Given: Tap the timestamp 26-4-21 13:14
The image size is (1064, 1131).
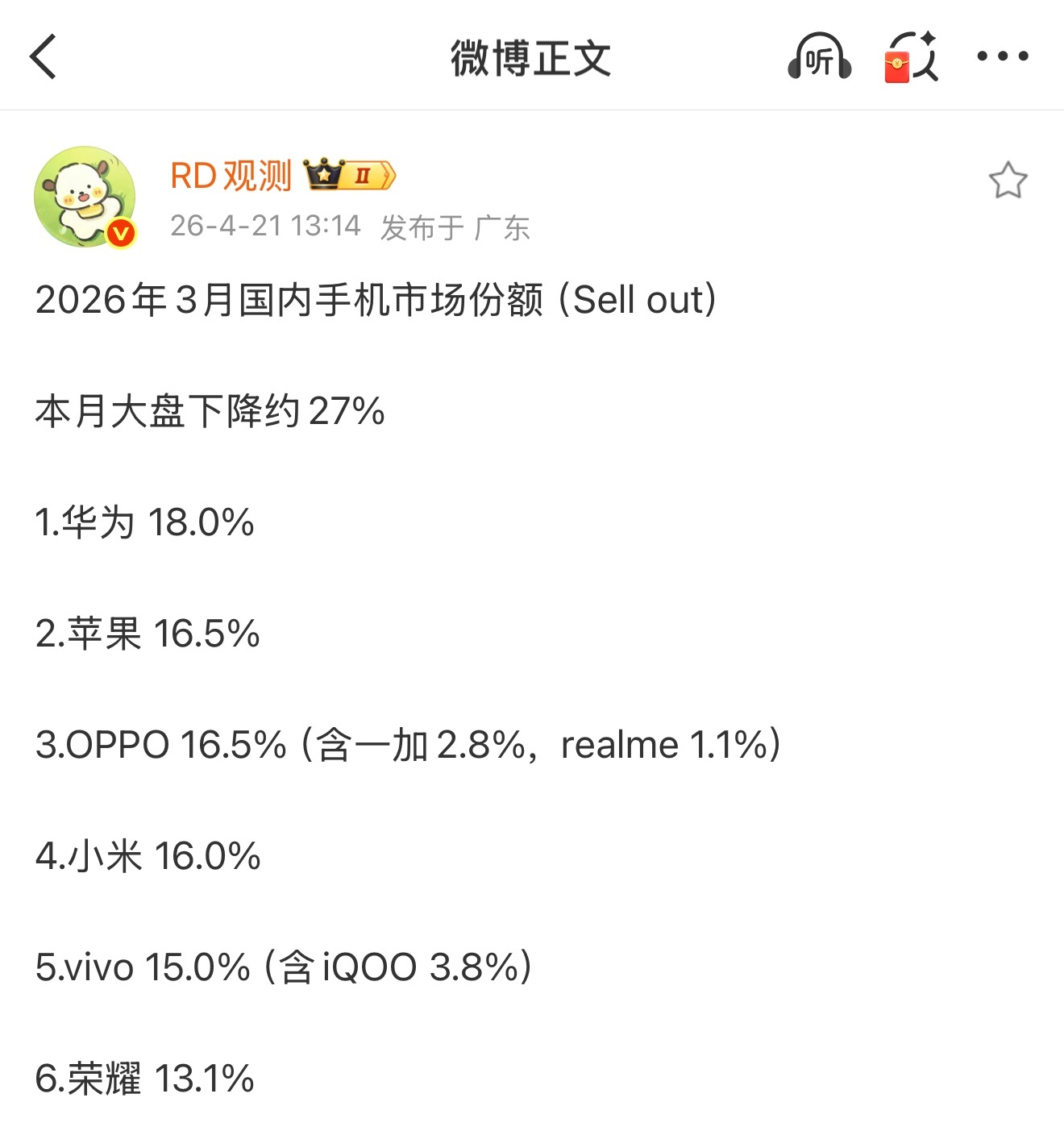Looking at the screenshot, I should tap(266, 227).
